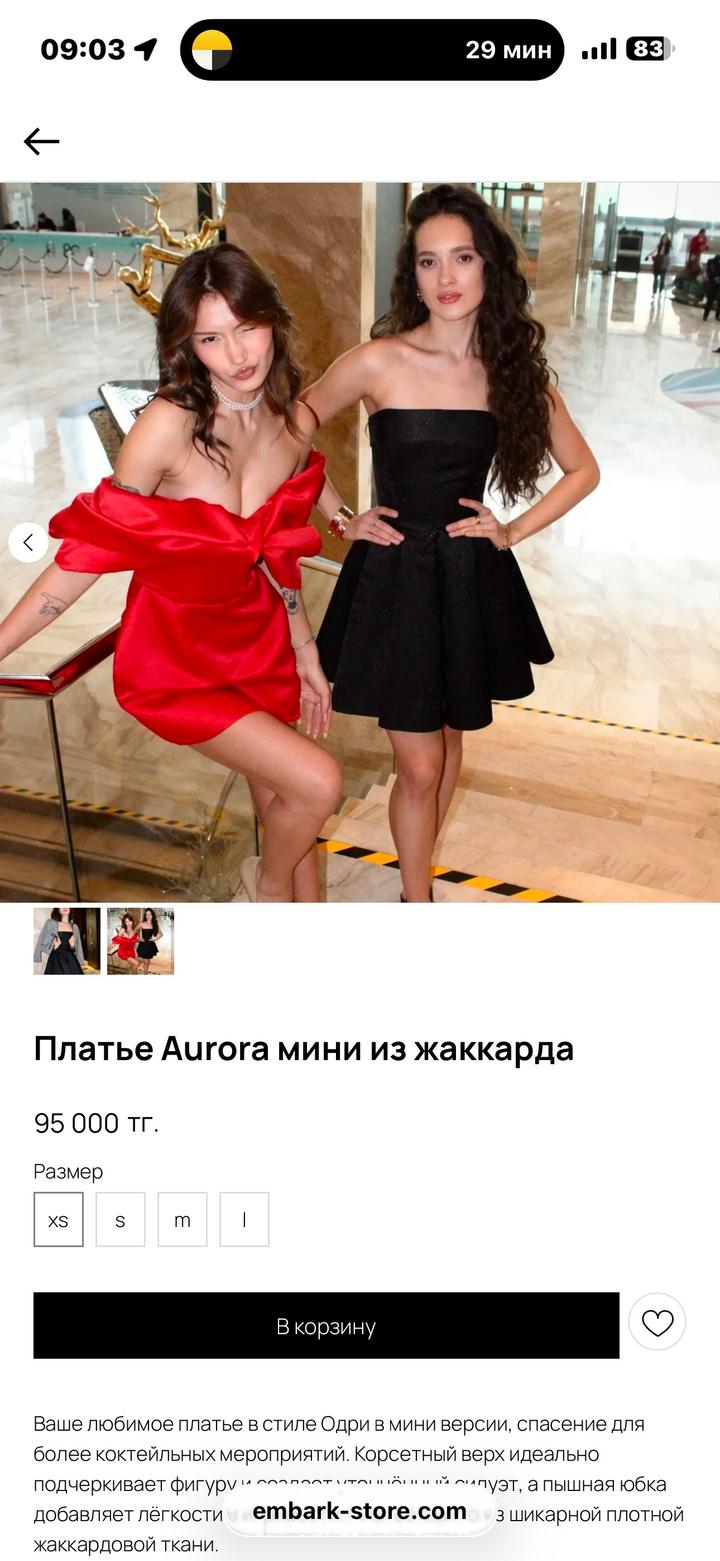
Task: Choose size m
Action: click(182, 1220)
